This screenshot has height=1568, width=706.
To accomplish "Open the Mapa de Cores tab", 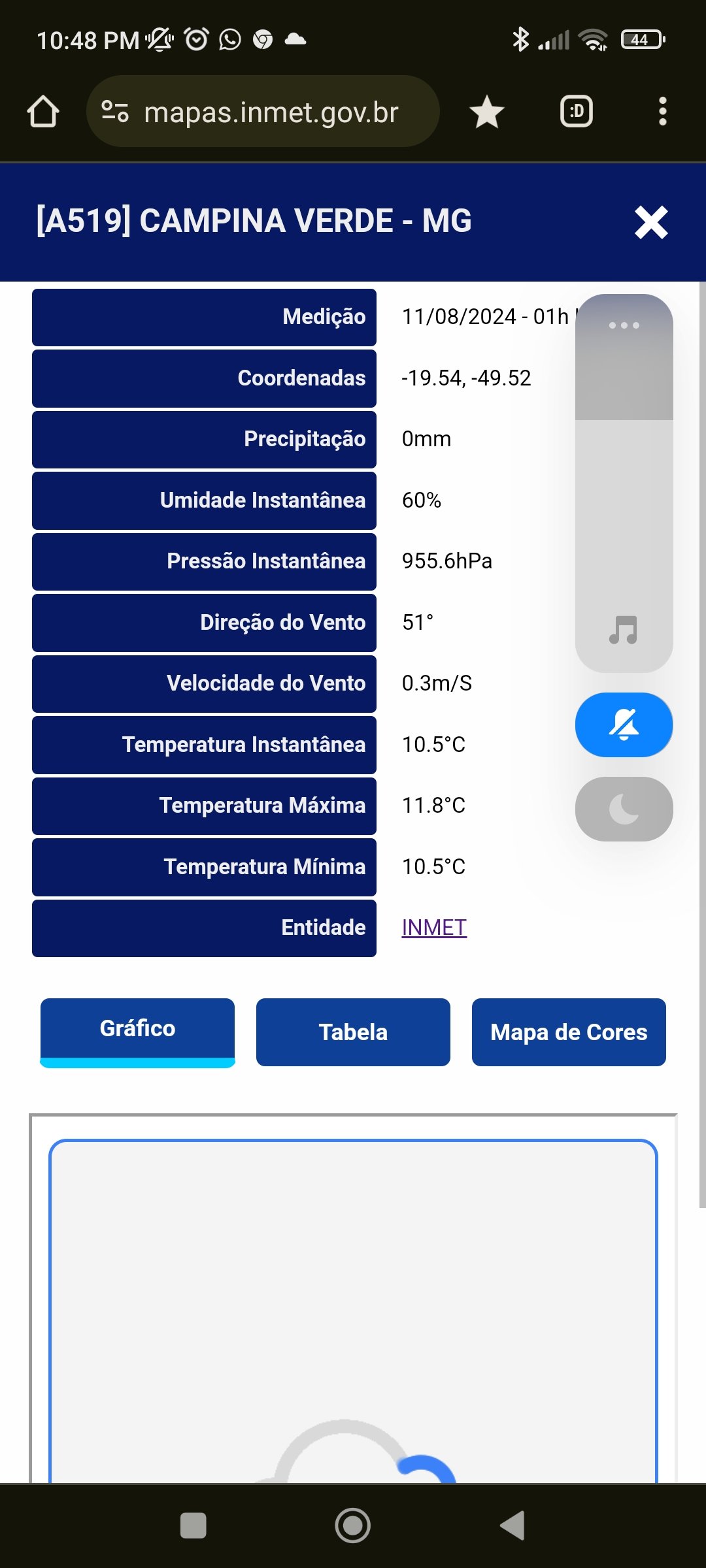I will pos(569,1032).
